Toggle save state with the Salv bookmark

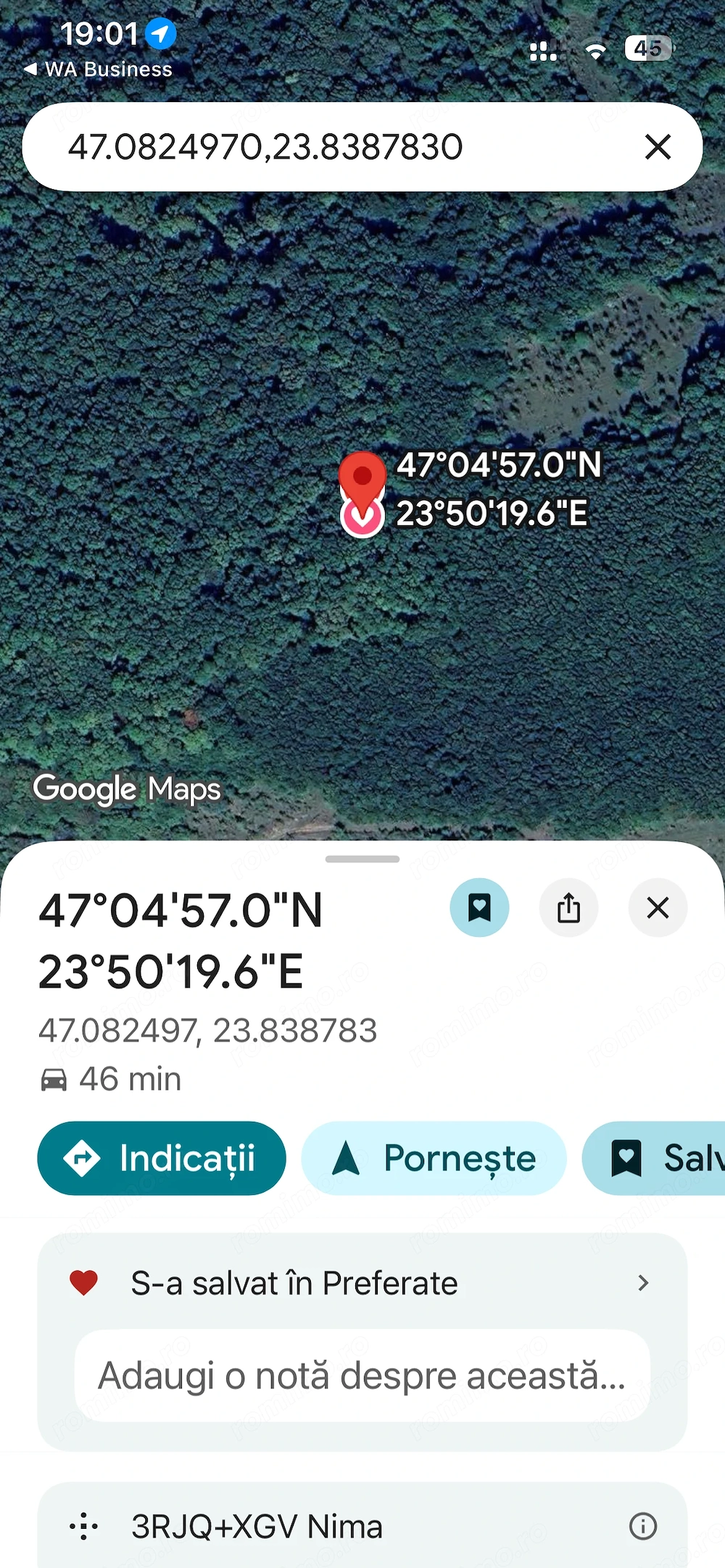(x=626, y=1158)
